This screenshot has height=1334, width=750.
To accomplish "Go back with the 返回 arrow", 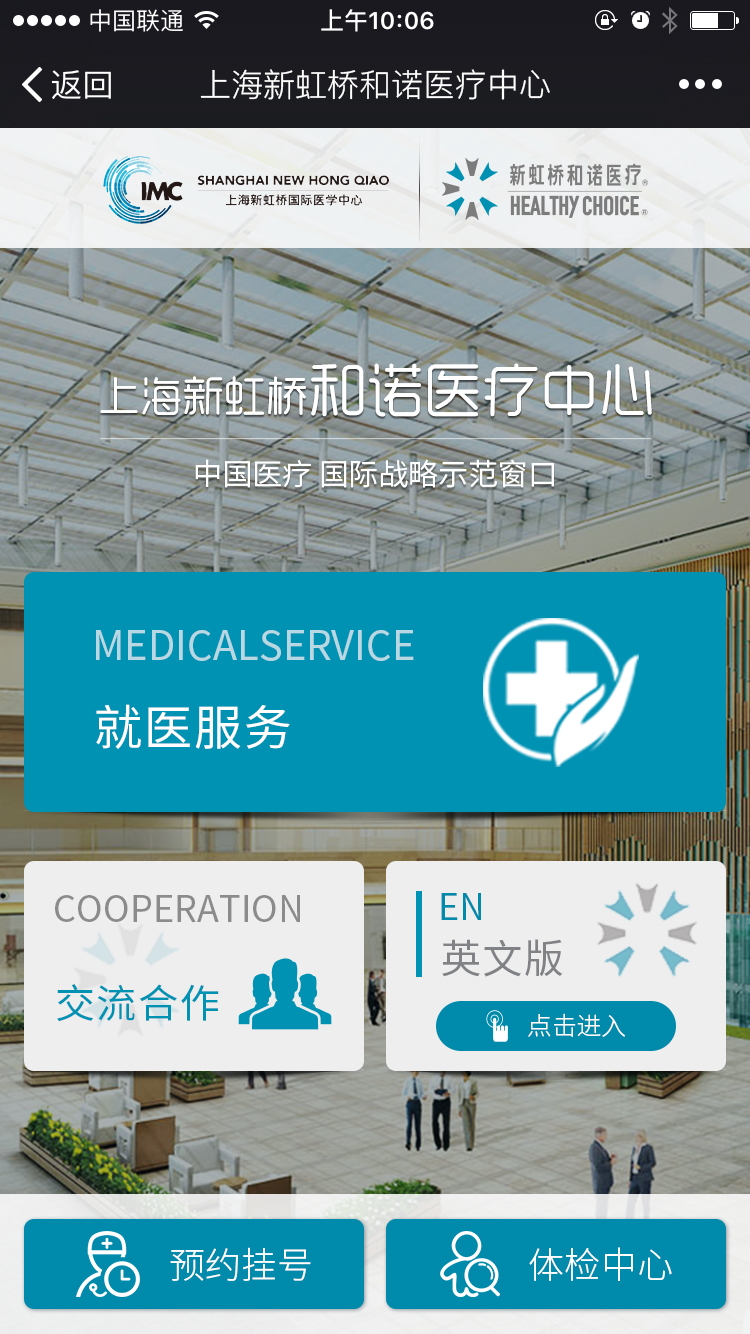I will point(66,85).
